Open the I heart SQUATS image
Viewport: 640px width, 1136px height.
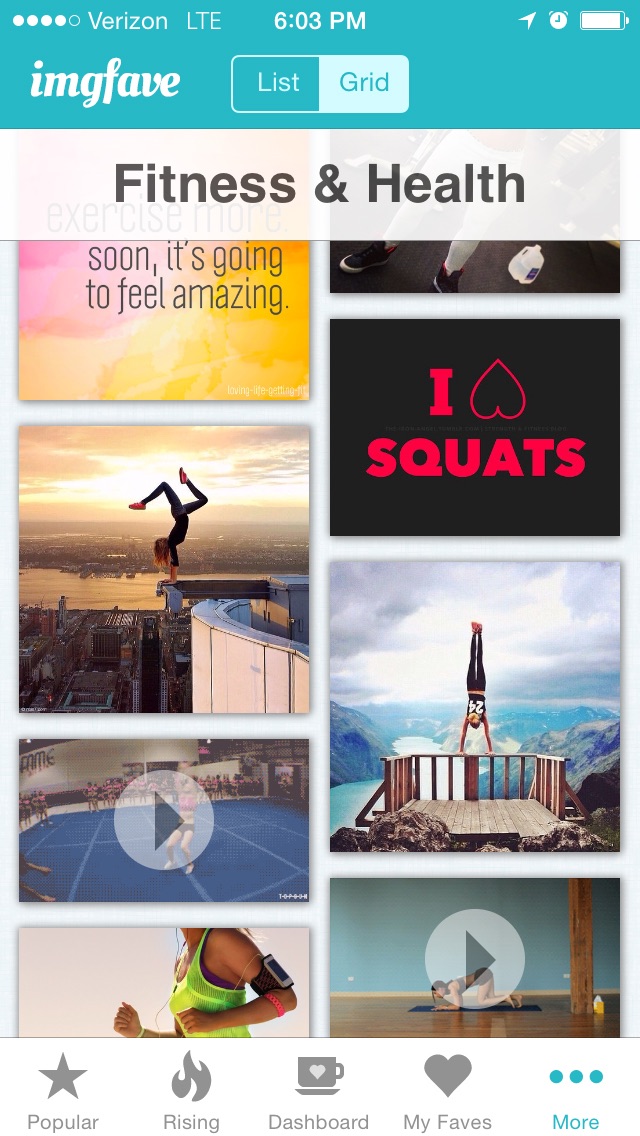(x=475, y=427)
